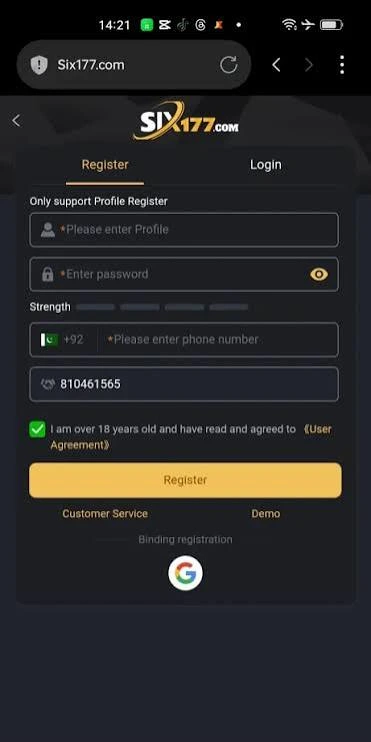This screenshot has height=742, width=371.
Task: Open the Demo link
Action: pos(265,513)
